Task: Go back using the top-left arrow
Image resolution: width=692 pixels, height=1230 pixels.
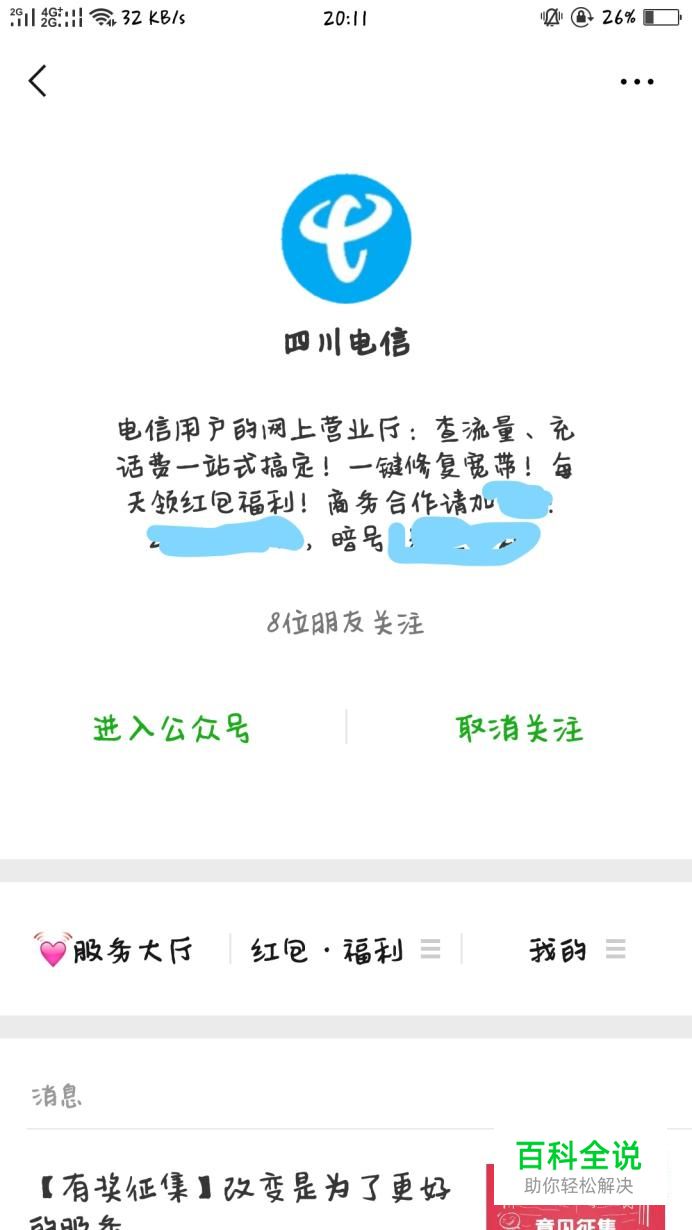Action: tap(38, 81)
